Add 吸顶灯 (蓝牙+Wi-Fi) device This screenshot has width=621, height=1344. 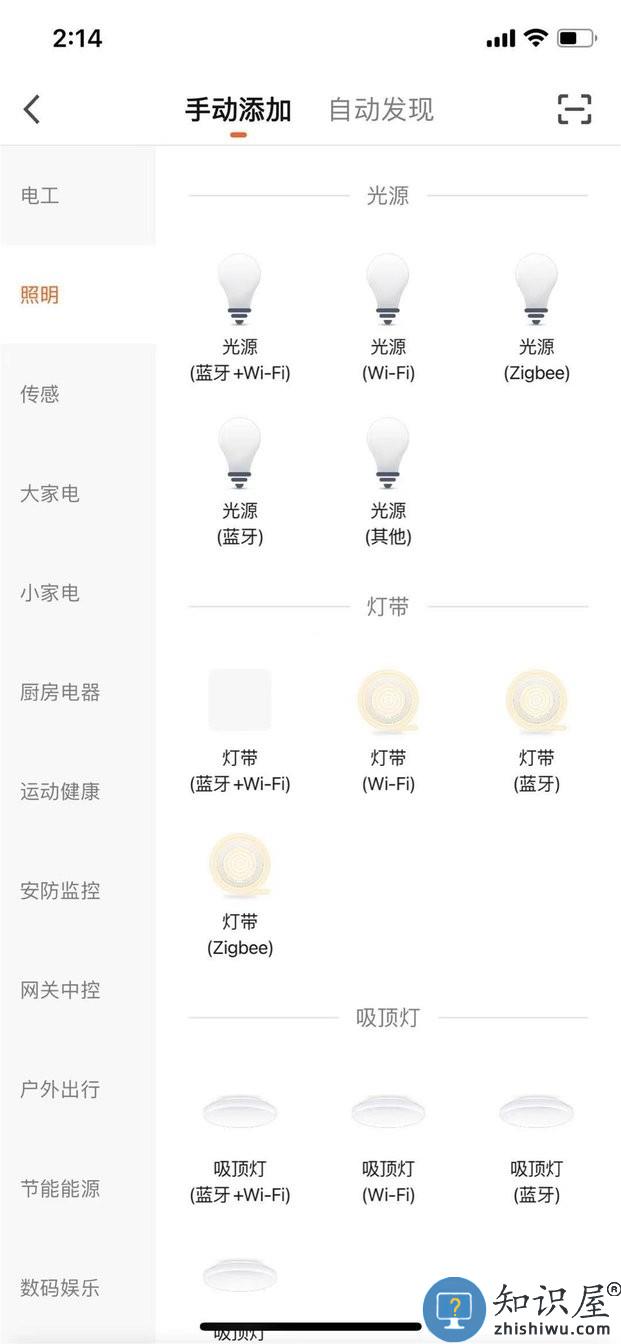[240, 1140]
